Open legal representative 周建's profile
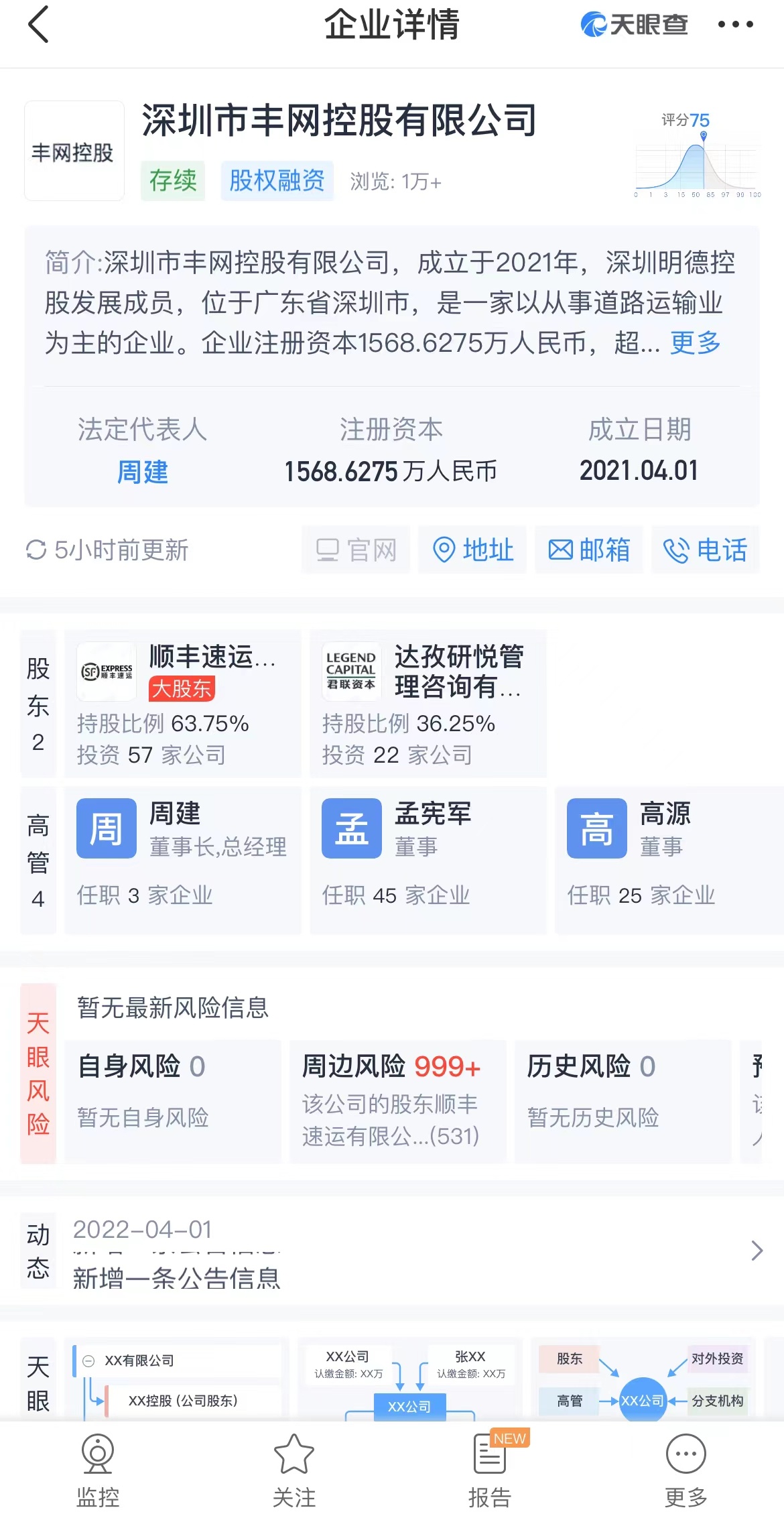Viewport: 784px width, 1520px height. click(142, 472)
